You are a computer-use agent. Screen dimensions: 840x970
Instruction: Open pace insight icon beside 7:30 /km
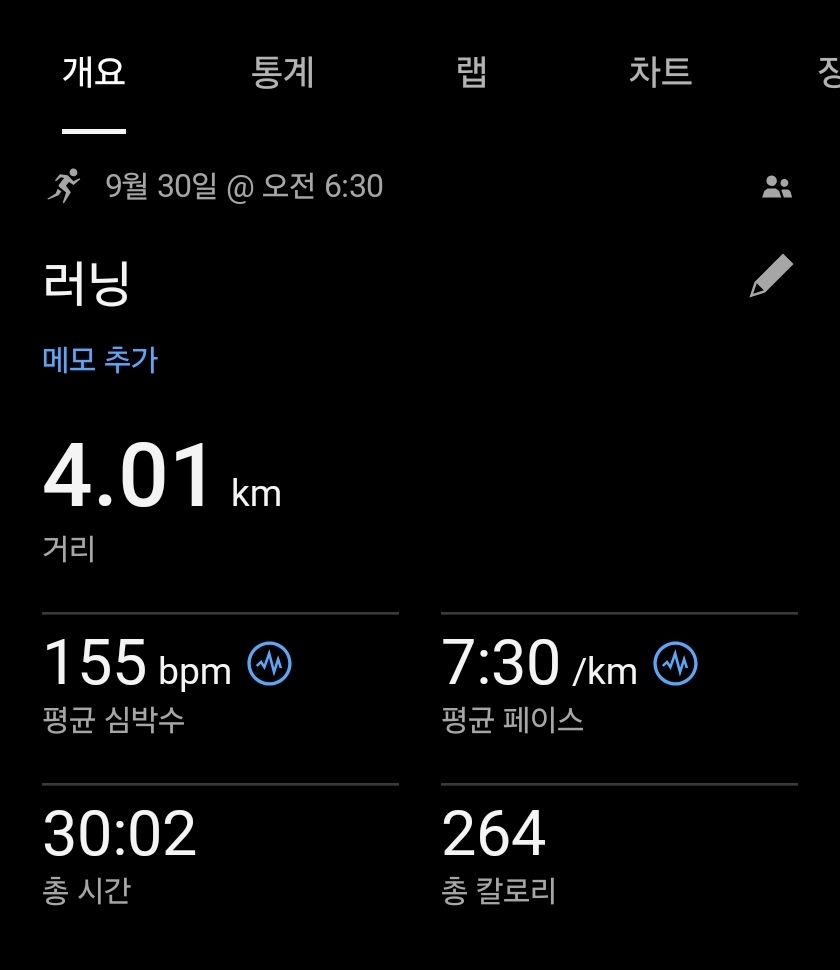pyautogui.click(x=676, y=663)
